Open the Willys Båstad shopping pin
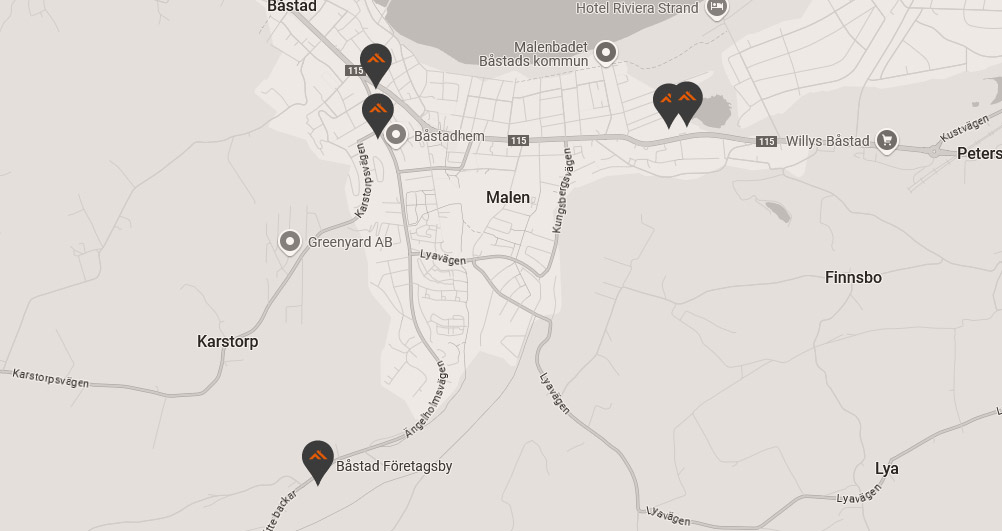This screenshot has height=531, width=1002. 886,140
